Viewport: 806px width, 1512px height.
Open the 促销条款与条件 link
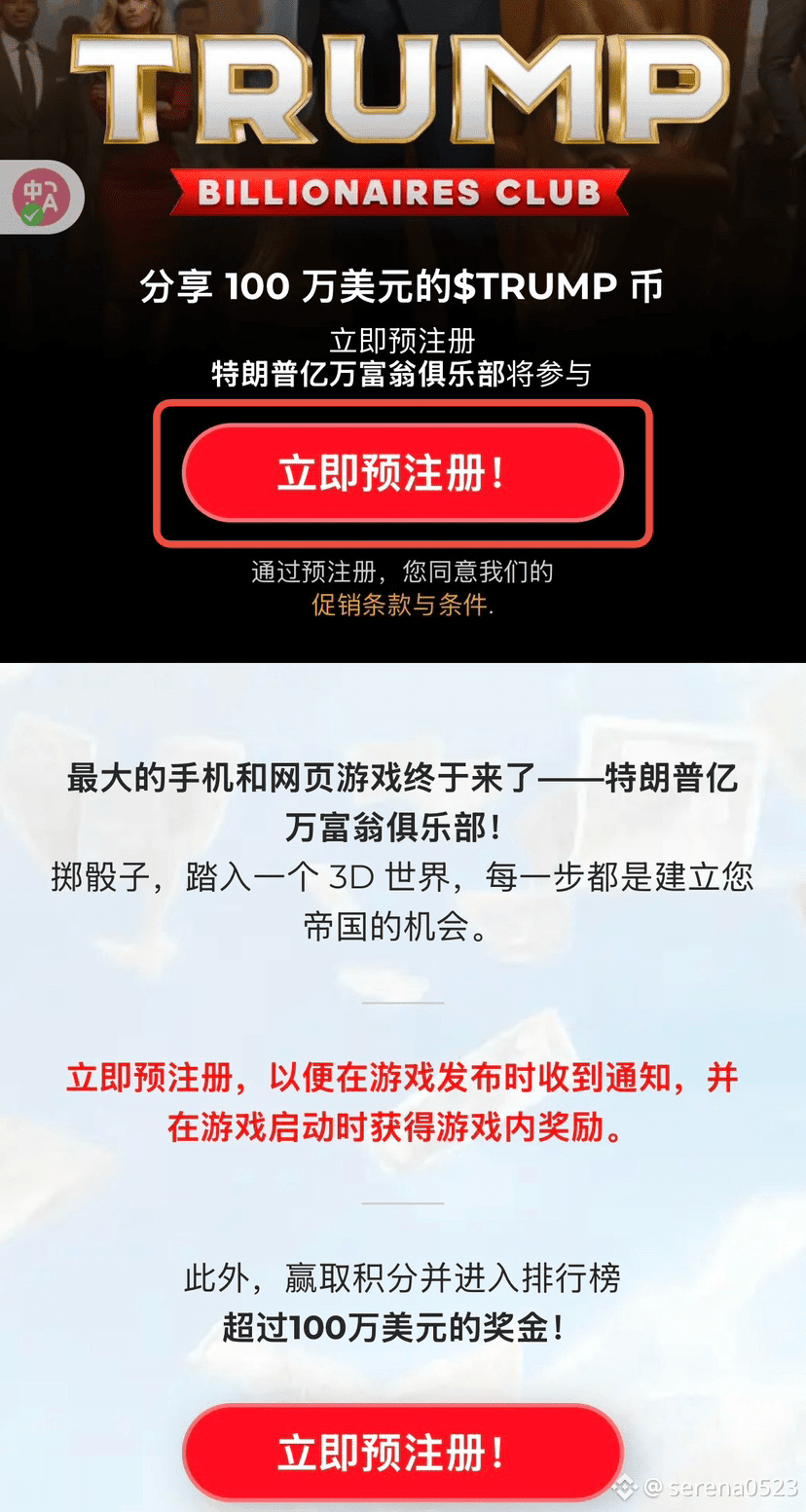(x=399, y=605)
